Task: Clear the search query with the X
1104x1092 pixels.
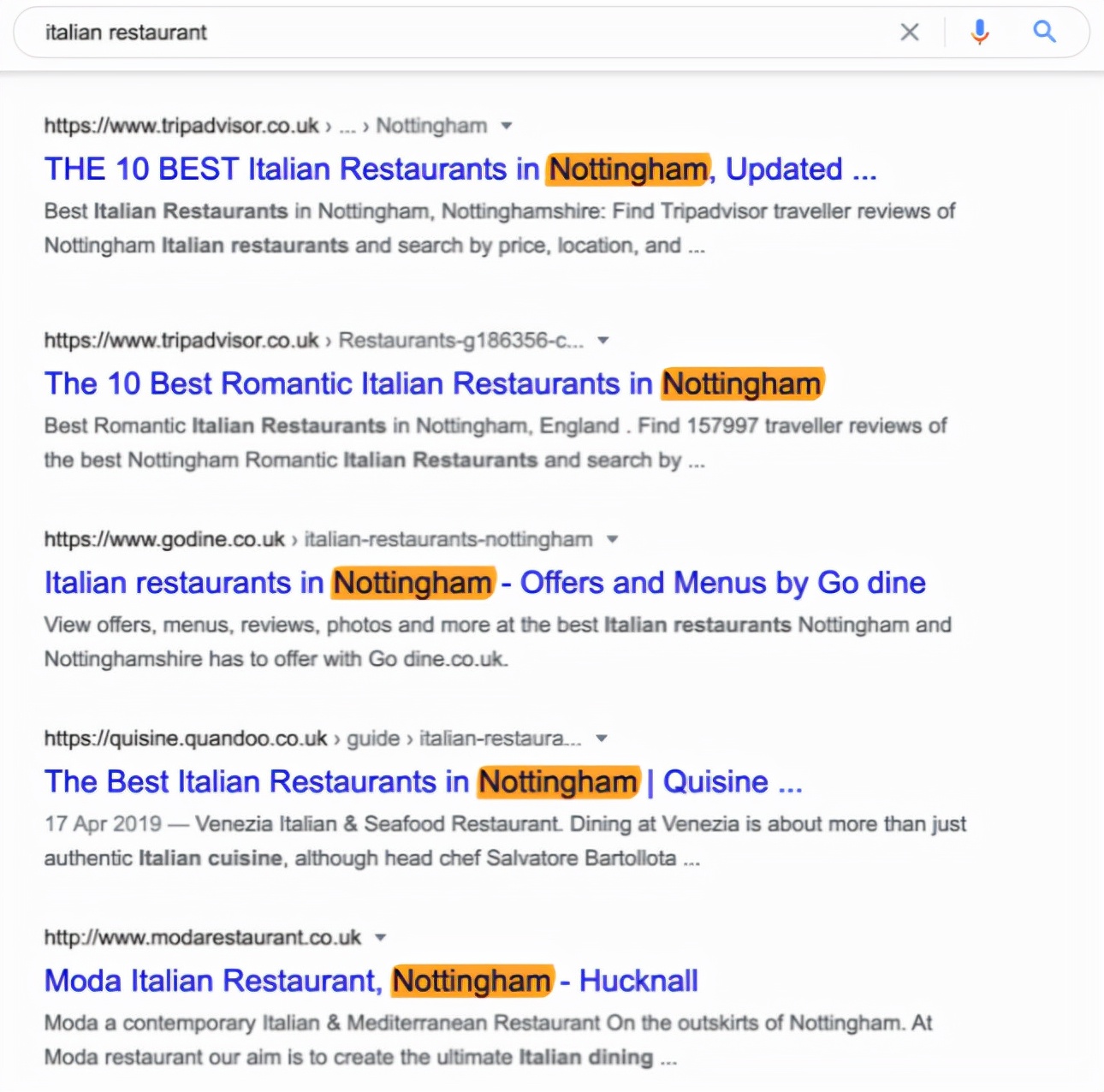Action: tap(910, 33)
